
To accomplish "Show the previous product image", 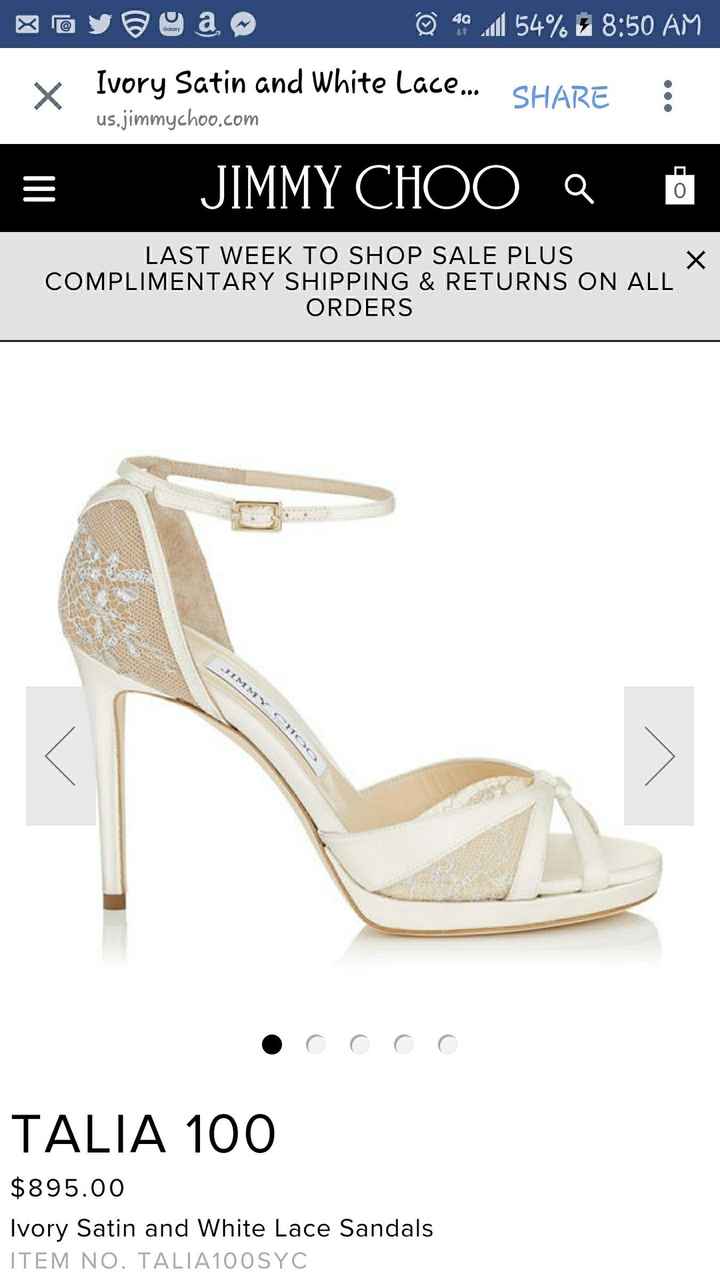I will tap(60, 755).
